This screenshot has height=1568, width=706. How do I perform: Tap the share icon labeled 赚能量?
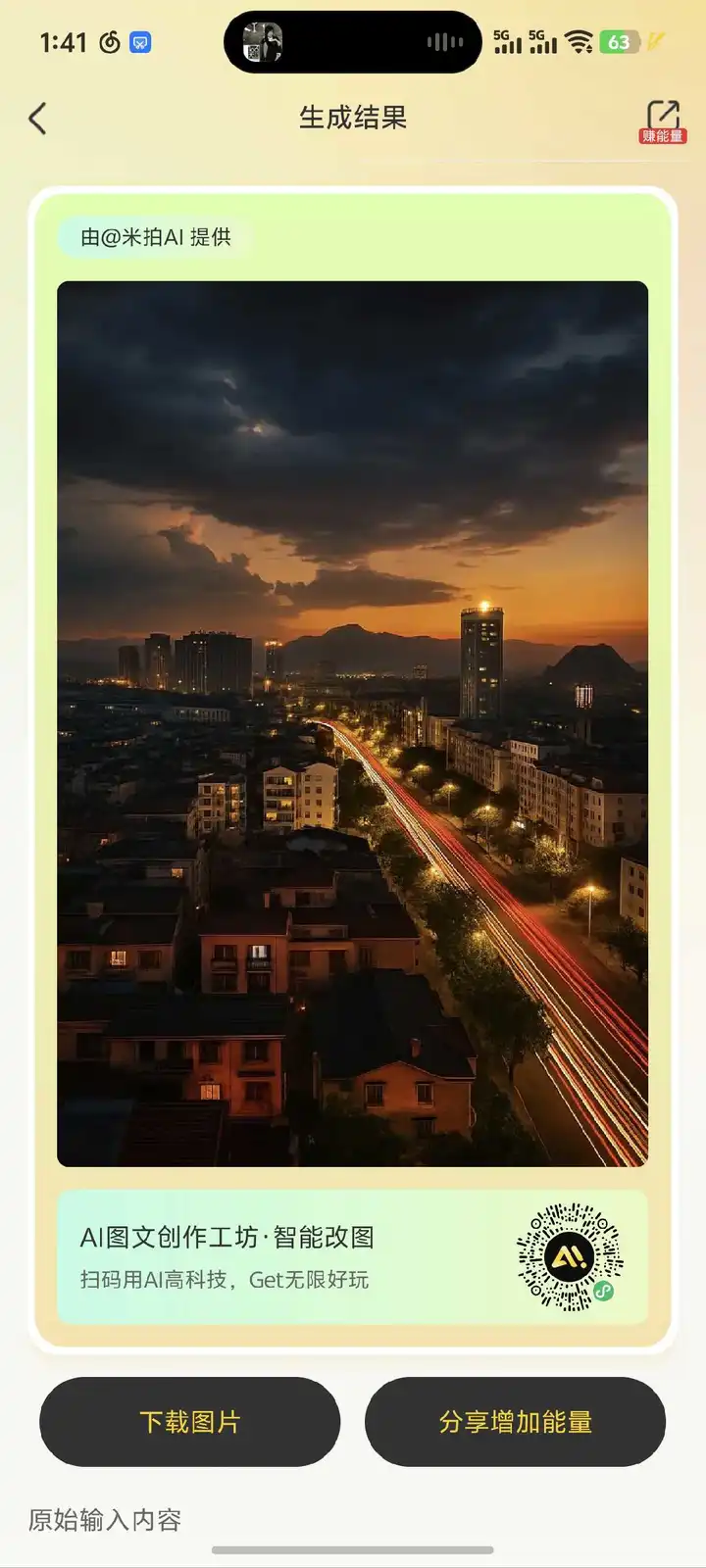(663, 121)
